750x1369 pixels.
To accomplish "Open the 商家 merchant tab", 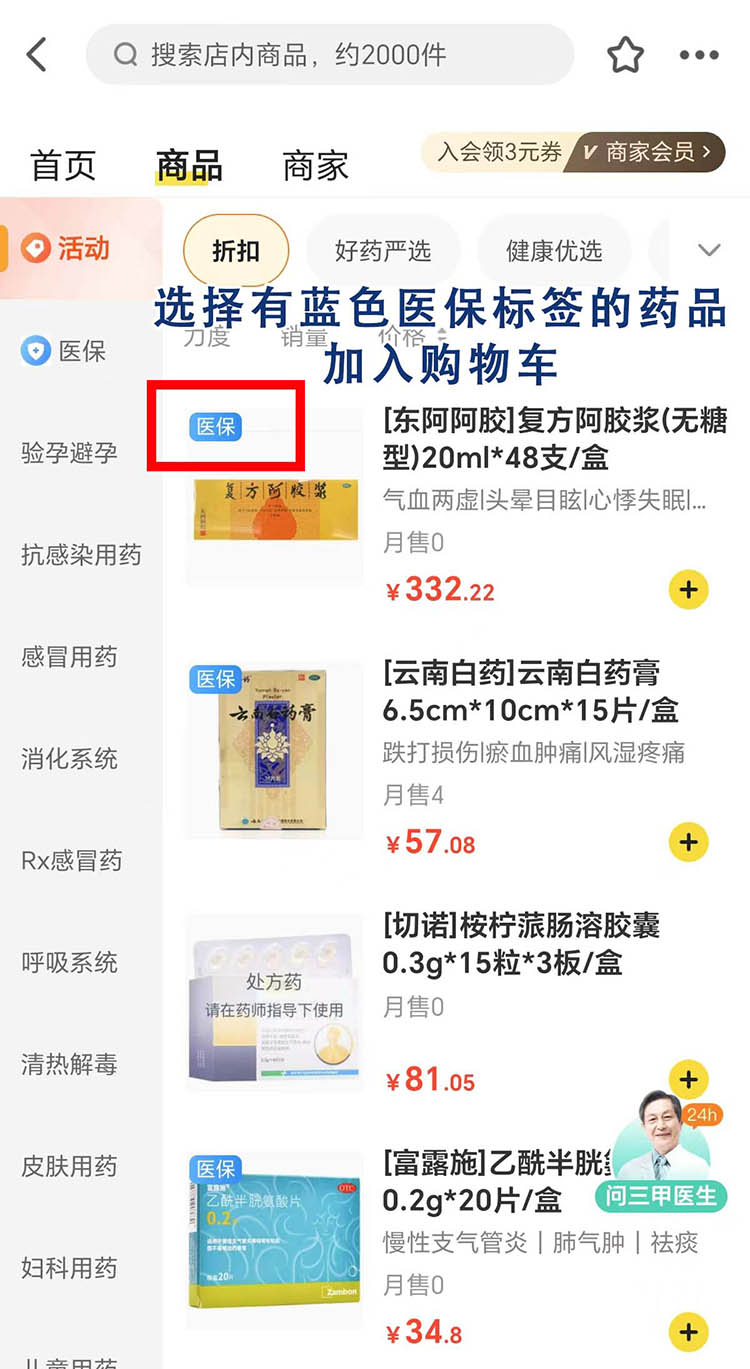I will pos(314,166).
